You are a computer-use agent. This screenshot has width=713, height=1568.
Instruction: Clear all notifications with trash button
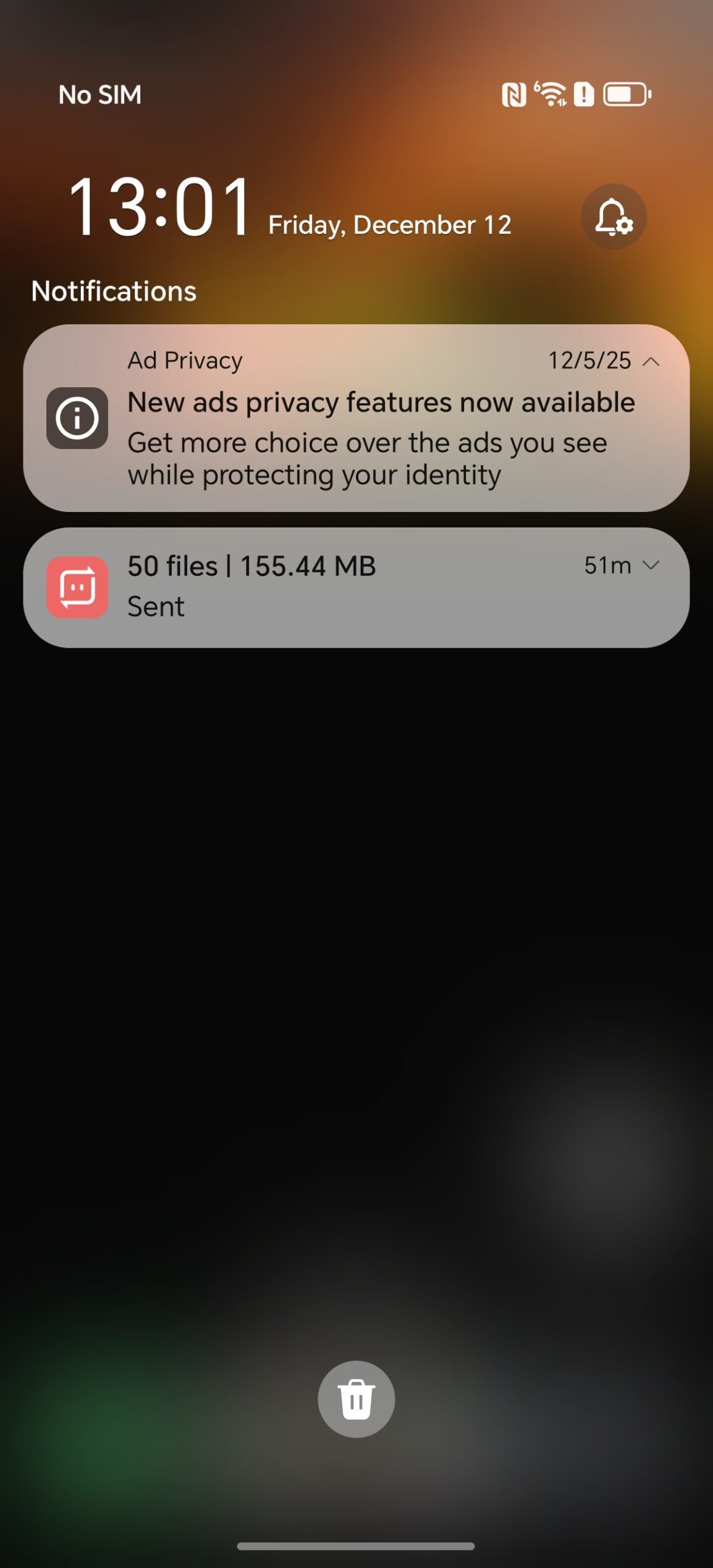(x=356, y=1399)
